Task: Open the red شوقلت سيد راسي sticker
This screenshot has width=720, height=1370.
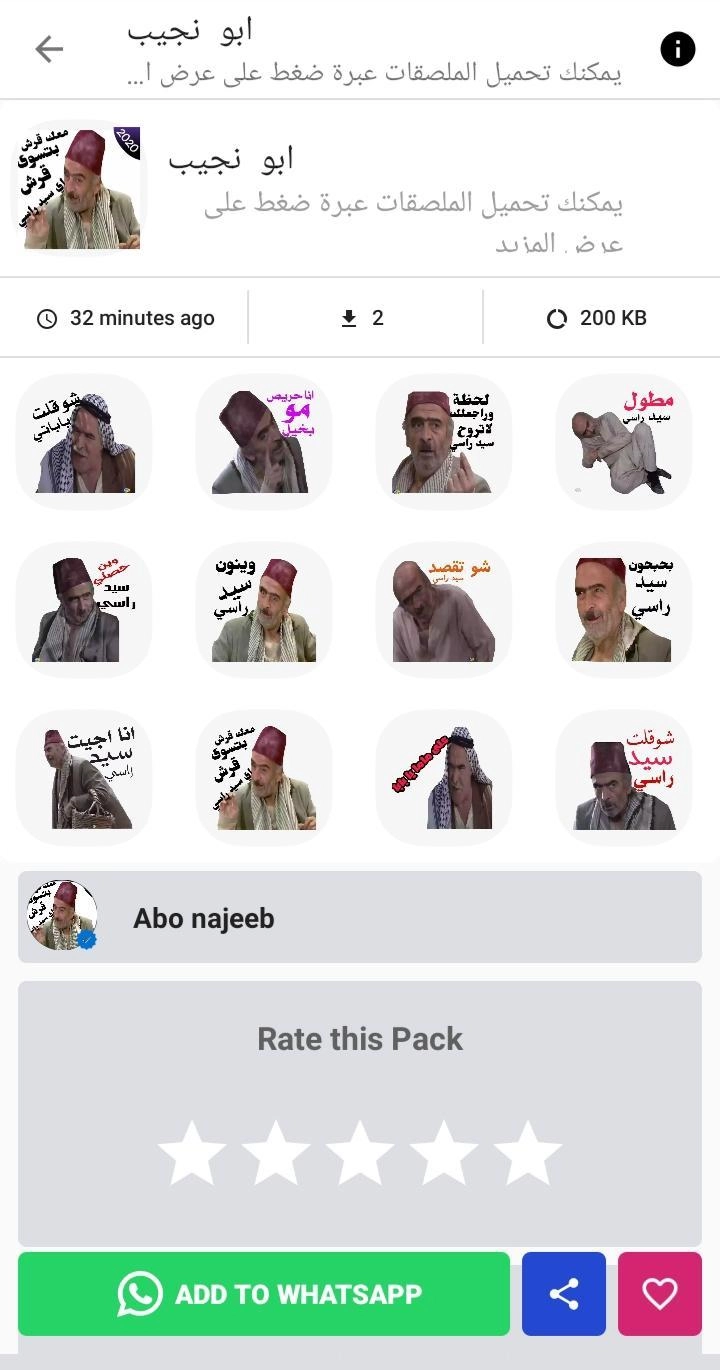Action: tap(624, 777)
